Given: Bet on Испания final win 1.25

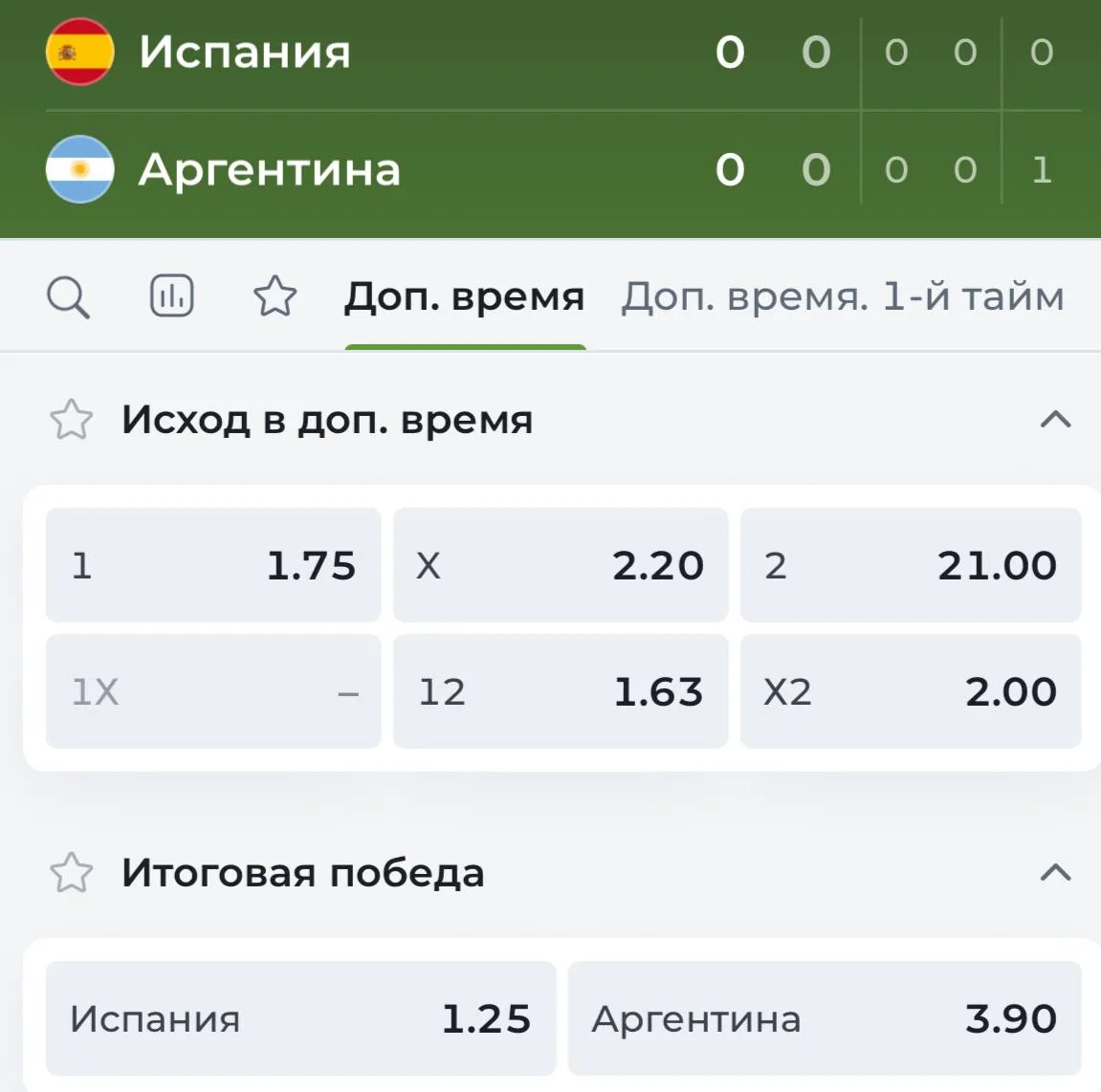Looking at the screenshot, I should click(x=300, y=1018).
